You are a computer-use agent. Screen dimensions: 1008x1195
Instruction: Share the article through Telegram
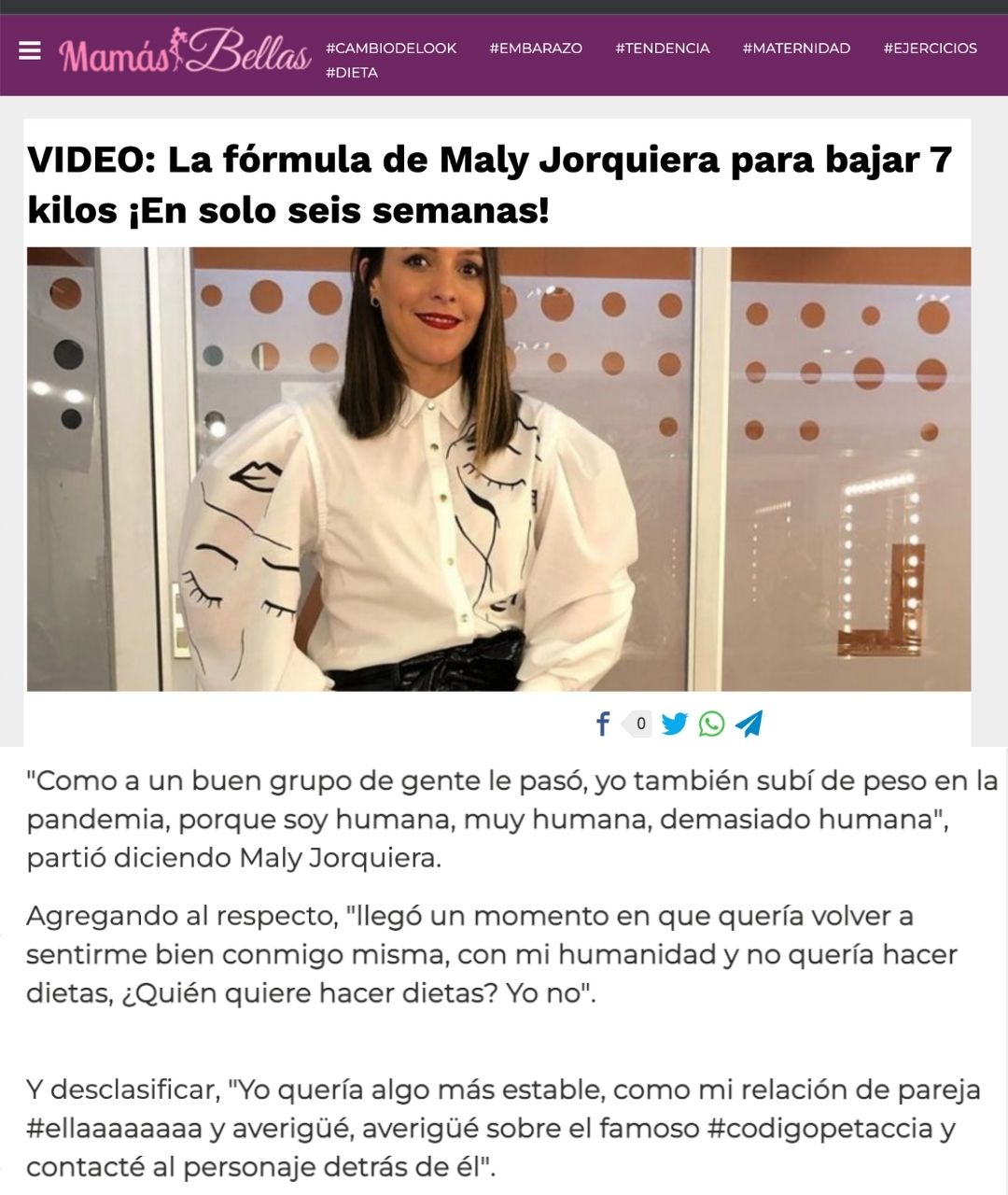click(749, 724)
